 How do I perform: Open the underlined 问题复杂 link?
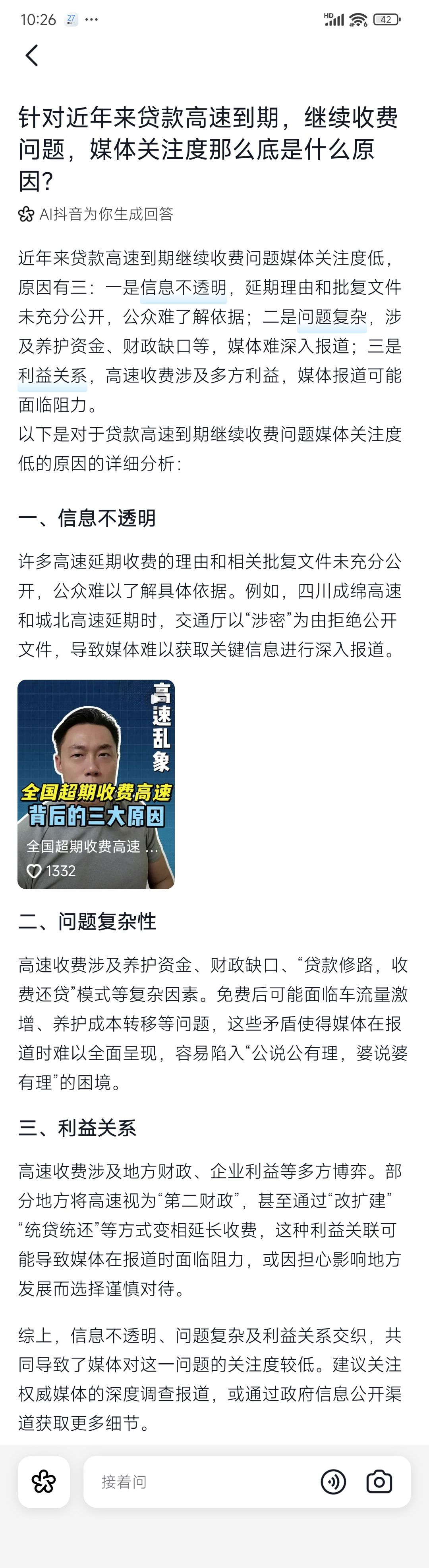tap(332, 317)
